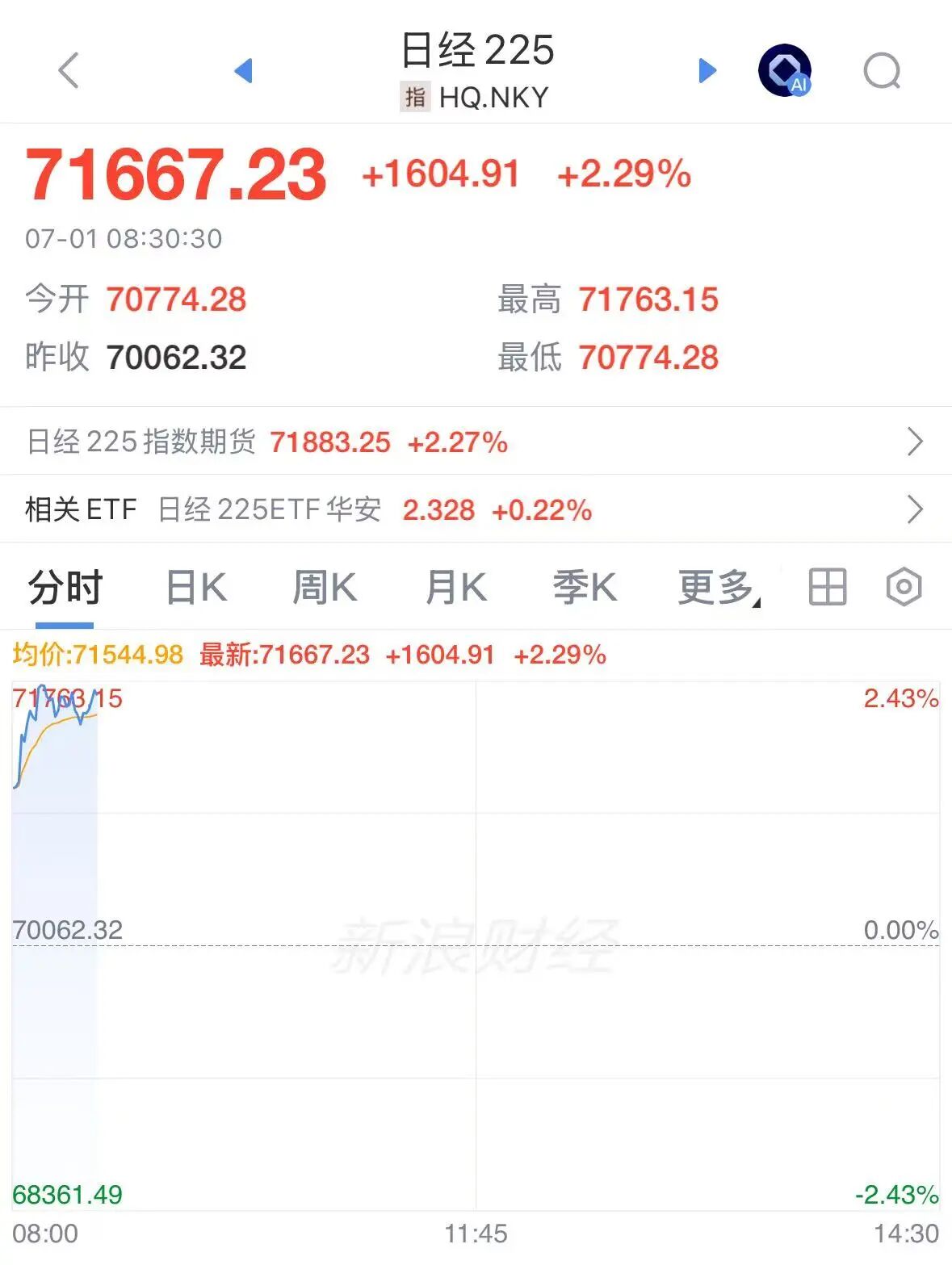Switch to the 周K tab
Image resolution: width=952 pixels, height=1265 pixels.
click(x=325, y=587)
